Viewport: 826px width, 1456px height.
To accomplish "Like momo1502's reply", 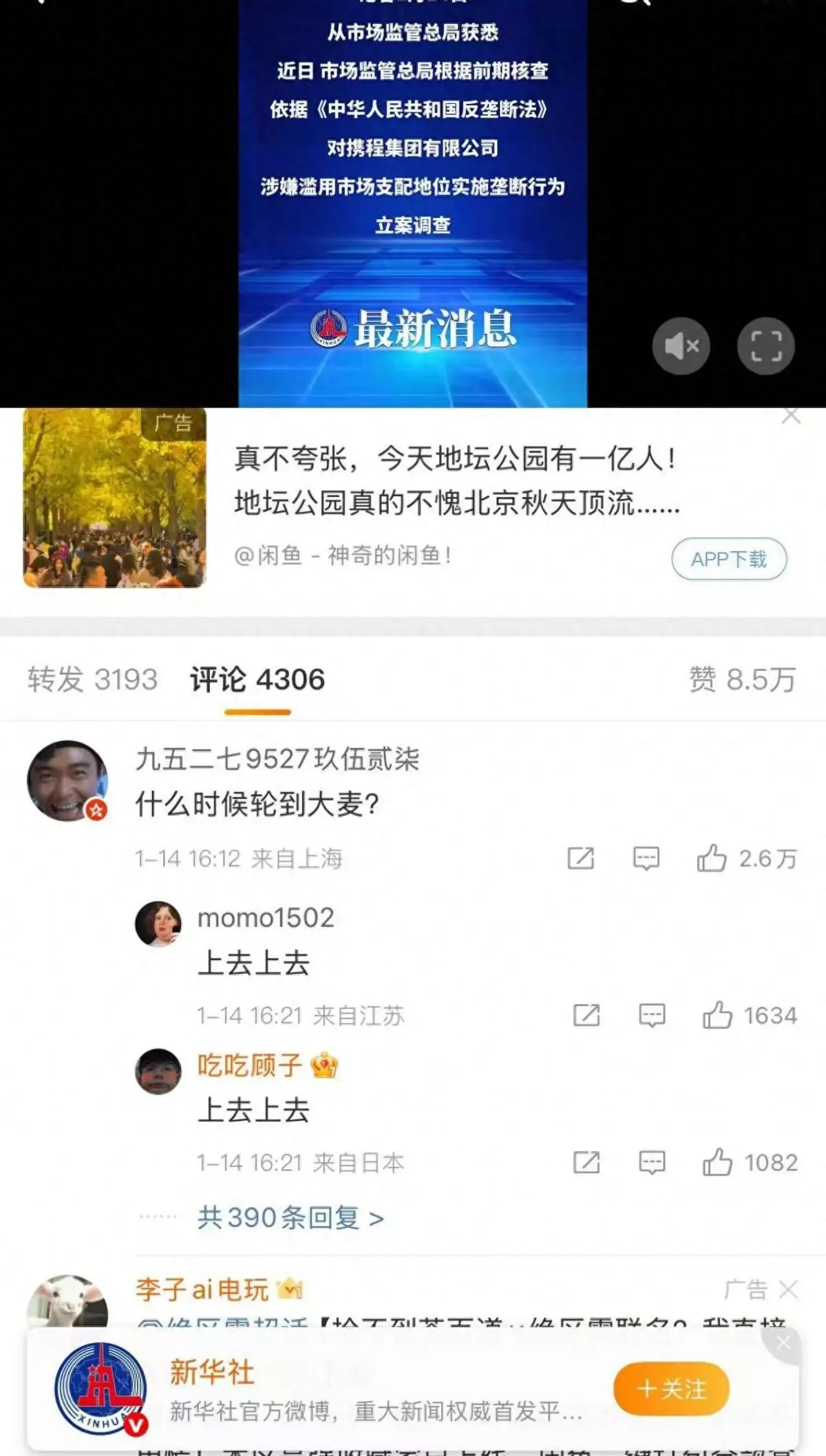I will (717, 1015).
